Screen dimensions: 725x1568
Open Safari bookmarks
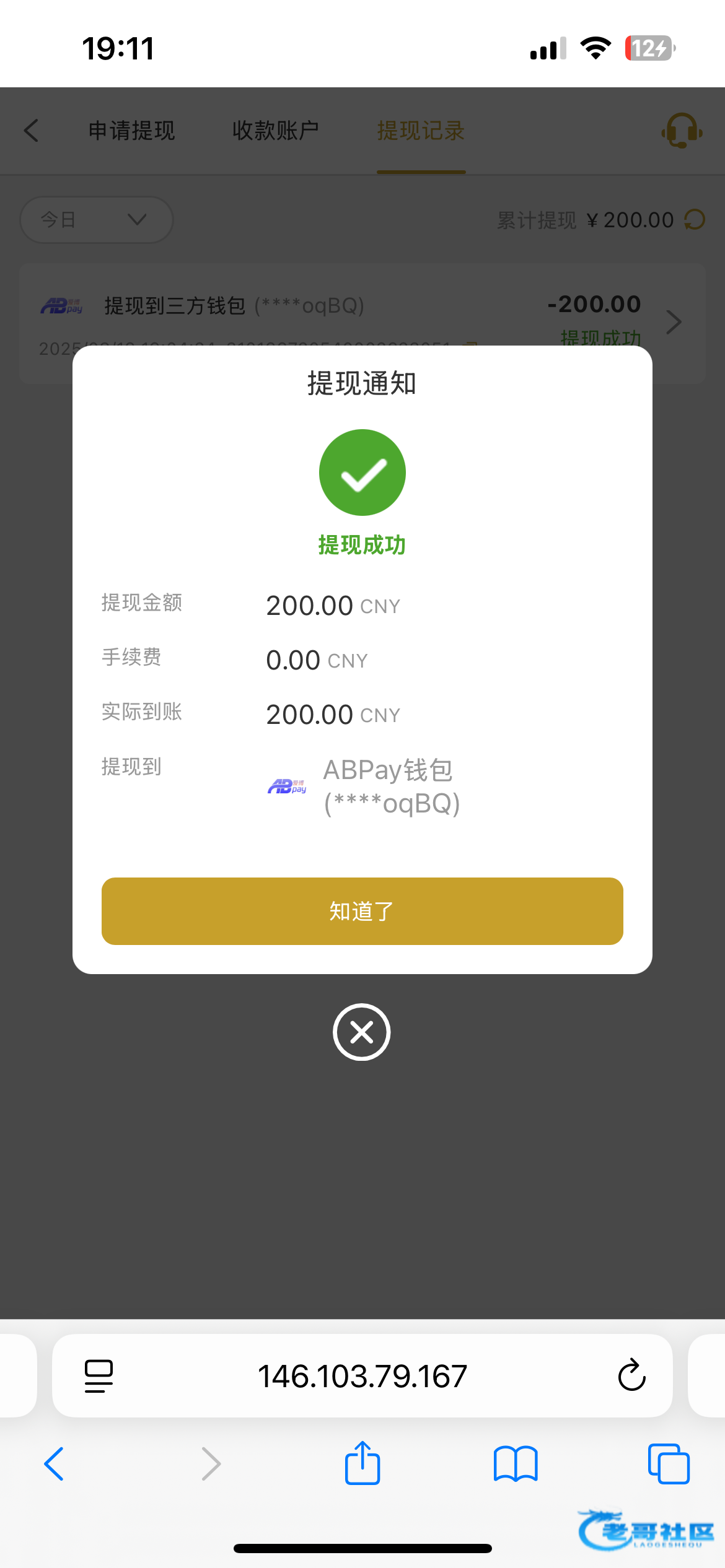(x=516, y=1464)
